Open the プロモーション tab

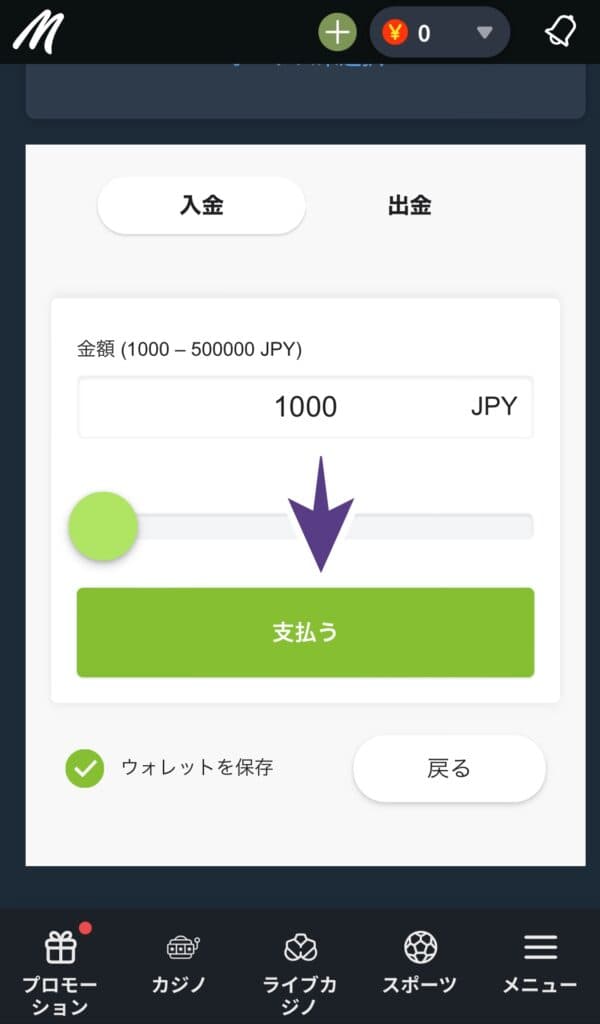click(x=60, y=965)
